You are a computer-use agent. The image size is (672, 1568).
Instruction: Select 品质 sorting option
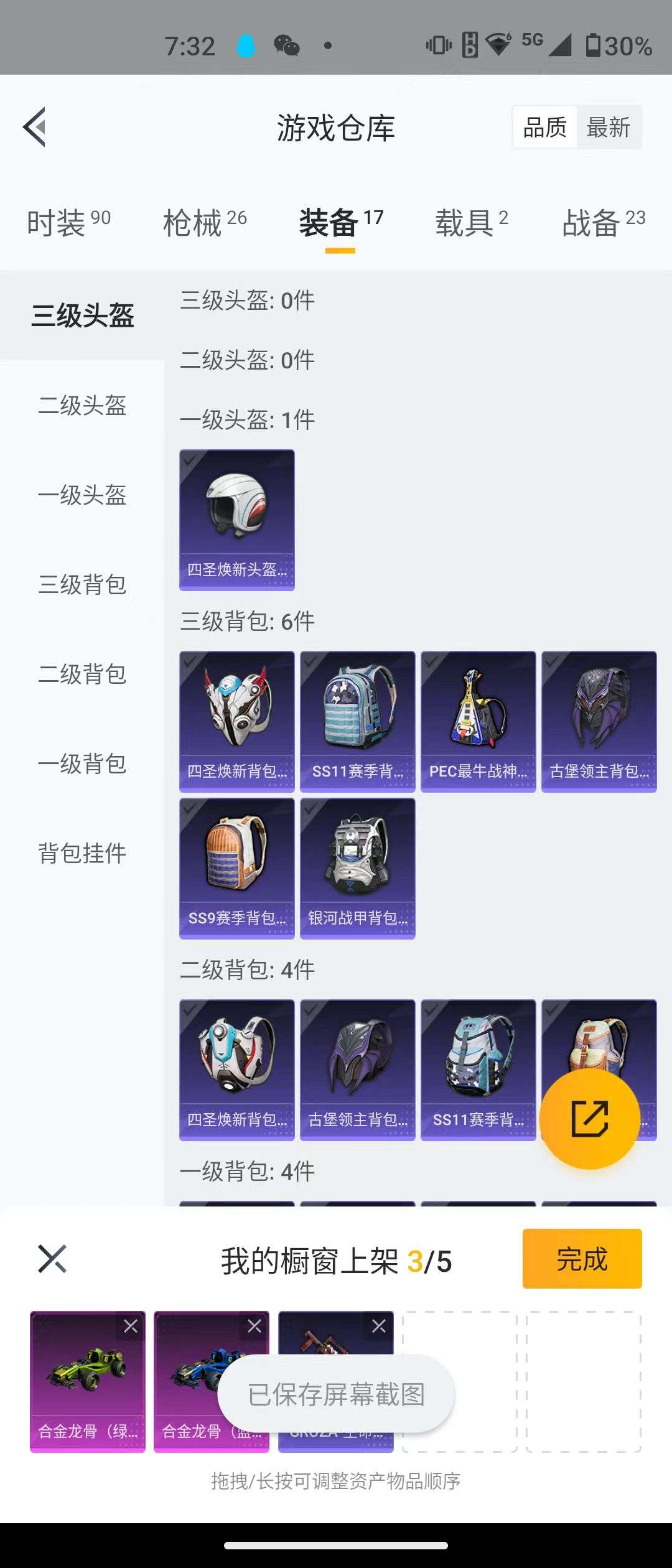(x=544, y=126)
